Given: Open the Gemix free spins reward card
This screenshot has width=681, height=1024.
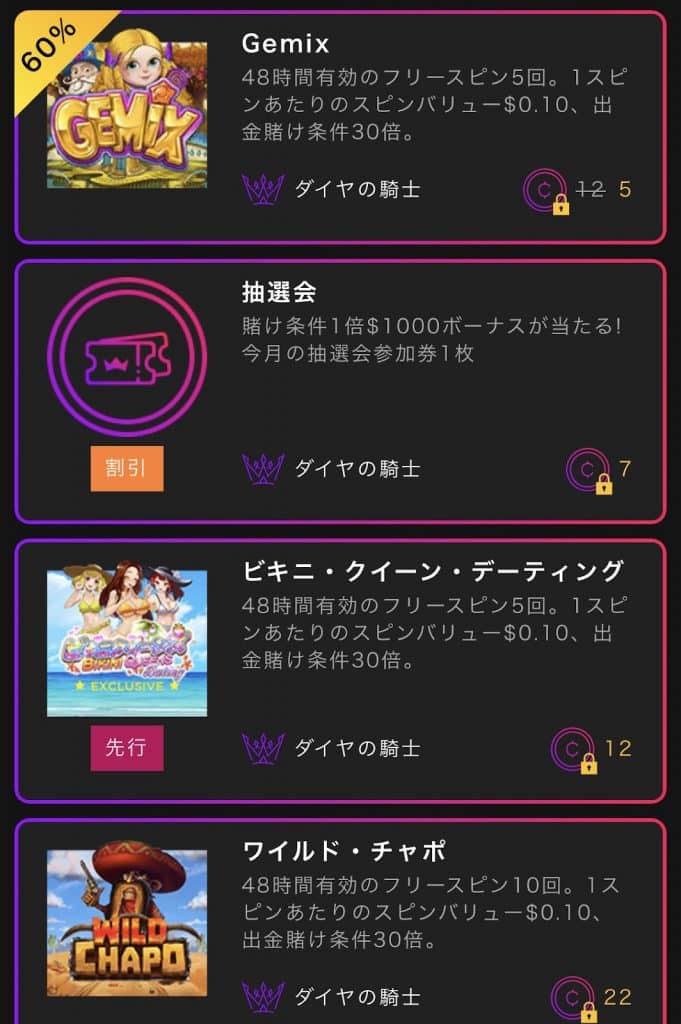Looking at the screenshot, I should coord(340,125).
